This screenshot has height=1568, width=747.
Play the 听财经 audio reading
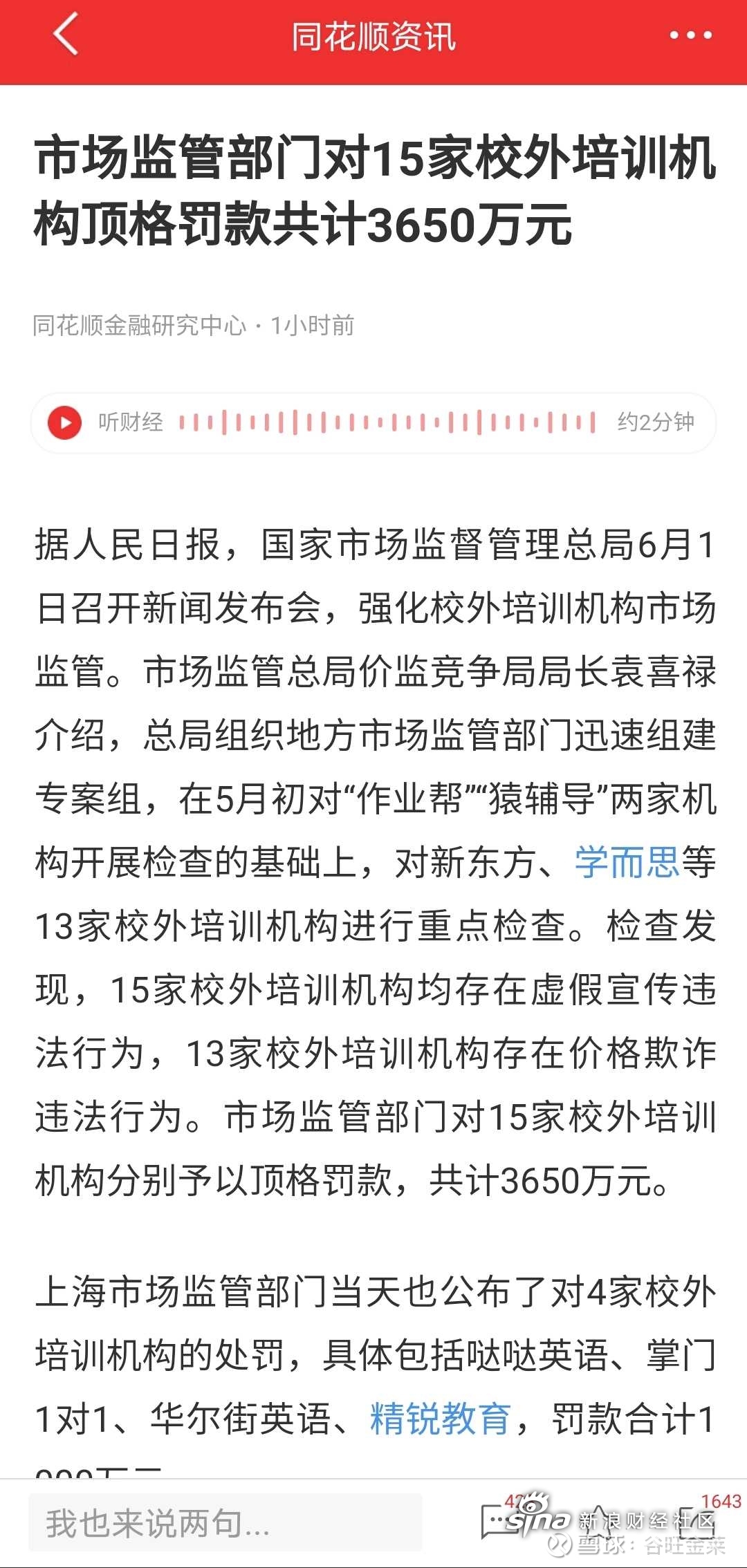click(64, 422)
